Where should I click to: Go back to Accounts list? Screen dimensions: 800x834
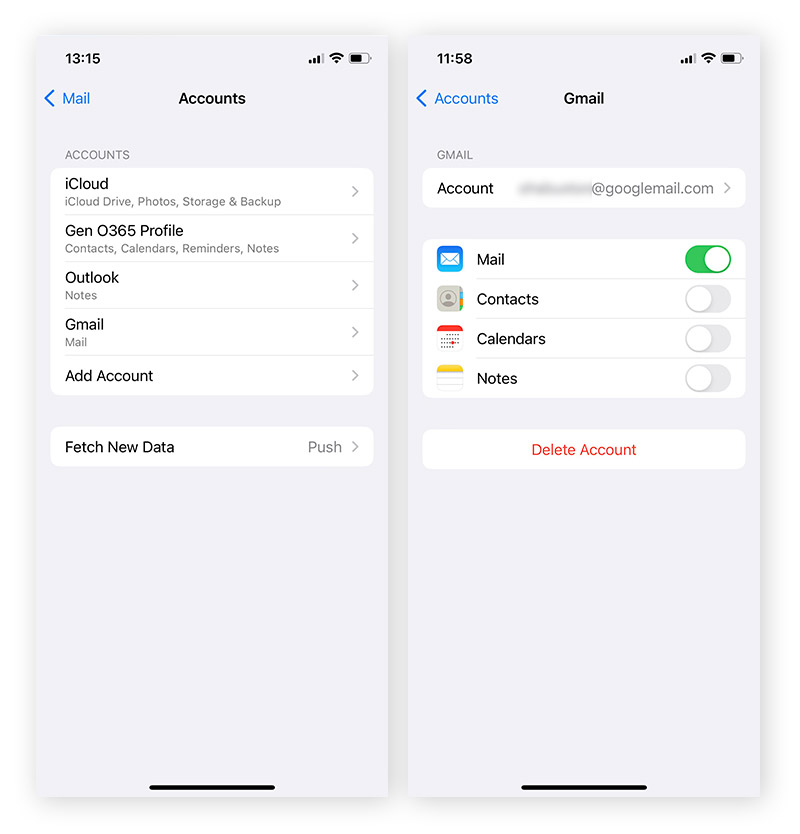pos(457,98)
